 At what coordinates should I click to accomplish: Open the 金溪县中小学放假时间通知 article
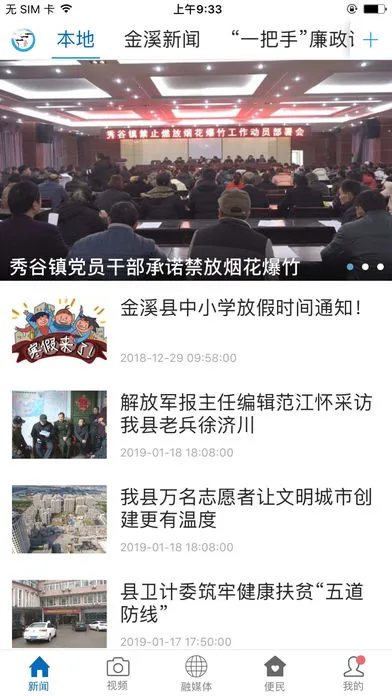pyautogui.click(x=196, y=330)
